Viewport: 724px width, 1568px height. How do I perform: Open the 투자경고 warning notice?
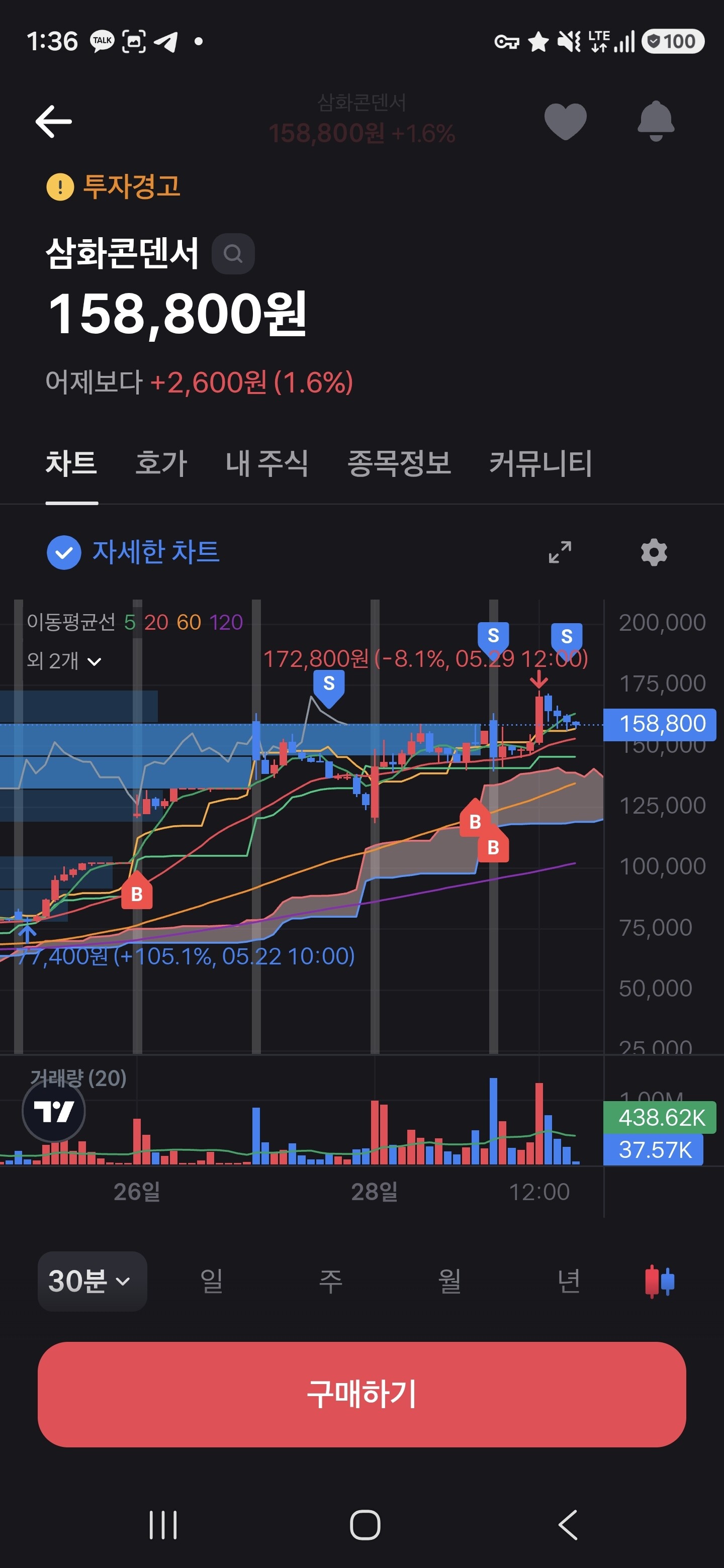pos(113,186)
